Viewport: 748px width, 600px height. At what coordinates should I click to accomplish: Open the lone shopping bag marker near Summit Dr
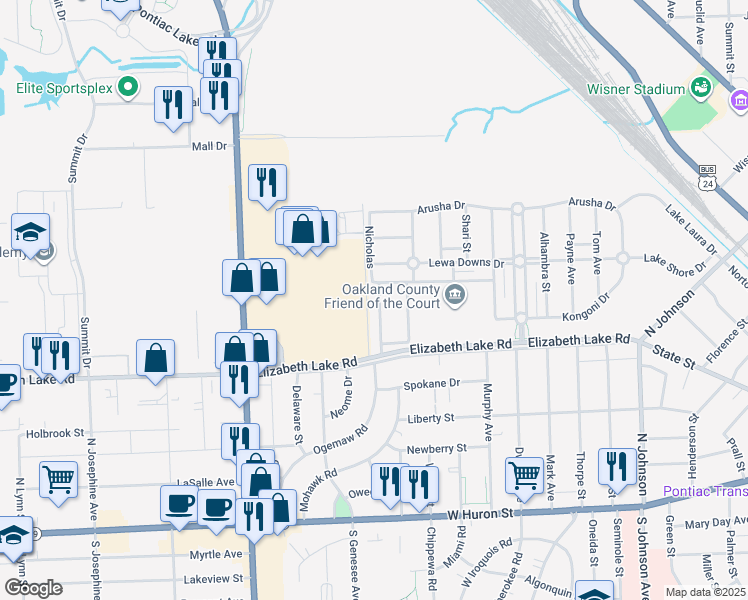[x=156, y=359]
